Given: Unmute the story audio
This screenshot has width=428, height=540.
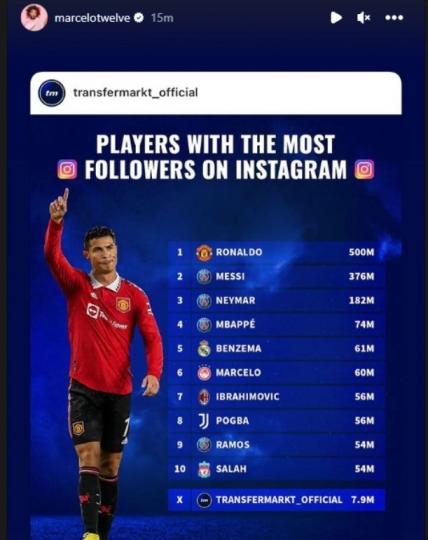Looking at the screenshot, I should click(364, 18).
